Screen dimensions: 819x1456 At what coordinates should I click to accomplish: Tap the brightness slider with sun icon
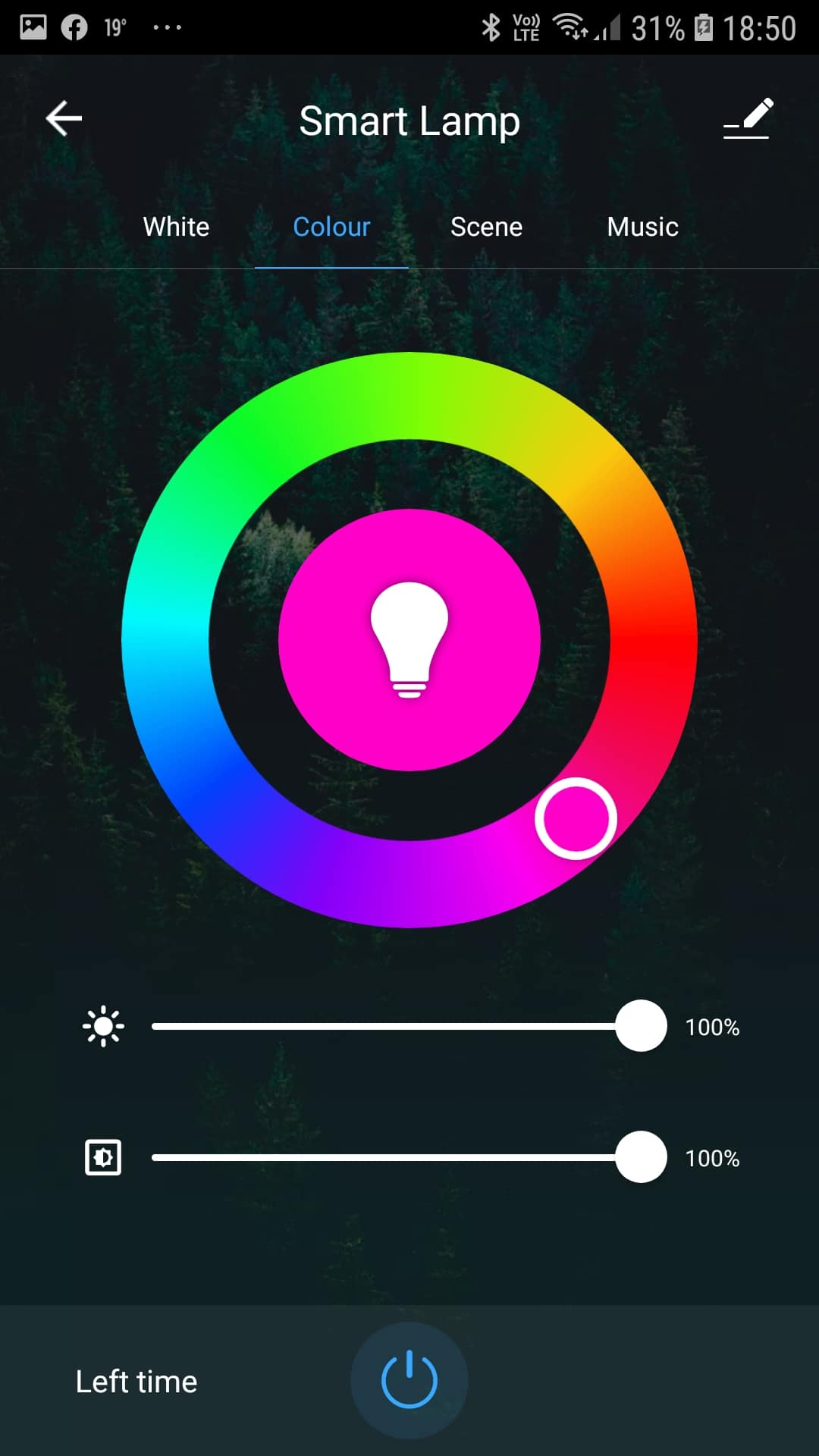tap(409, 1026)
